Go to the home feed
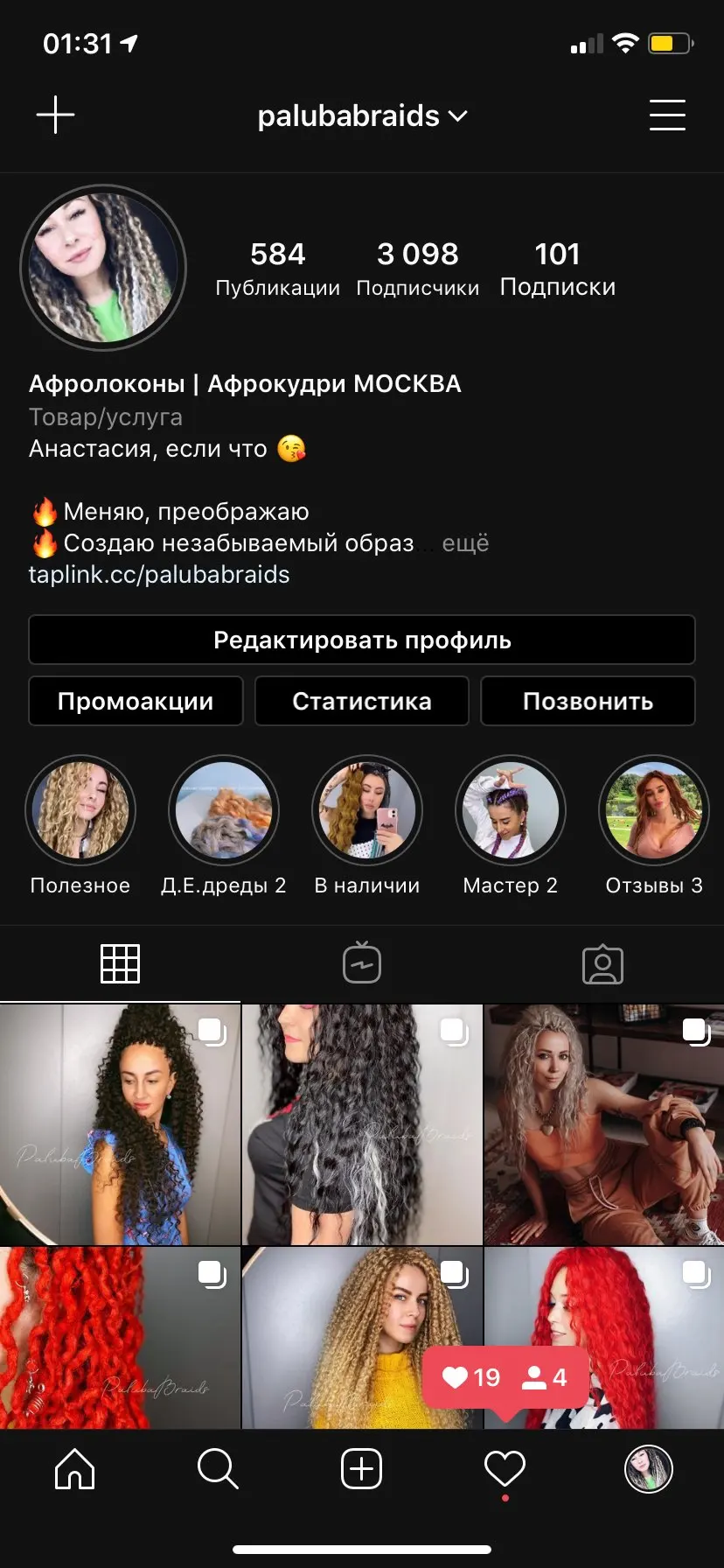The image size is (724, 1568). click(75, 1468)
